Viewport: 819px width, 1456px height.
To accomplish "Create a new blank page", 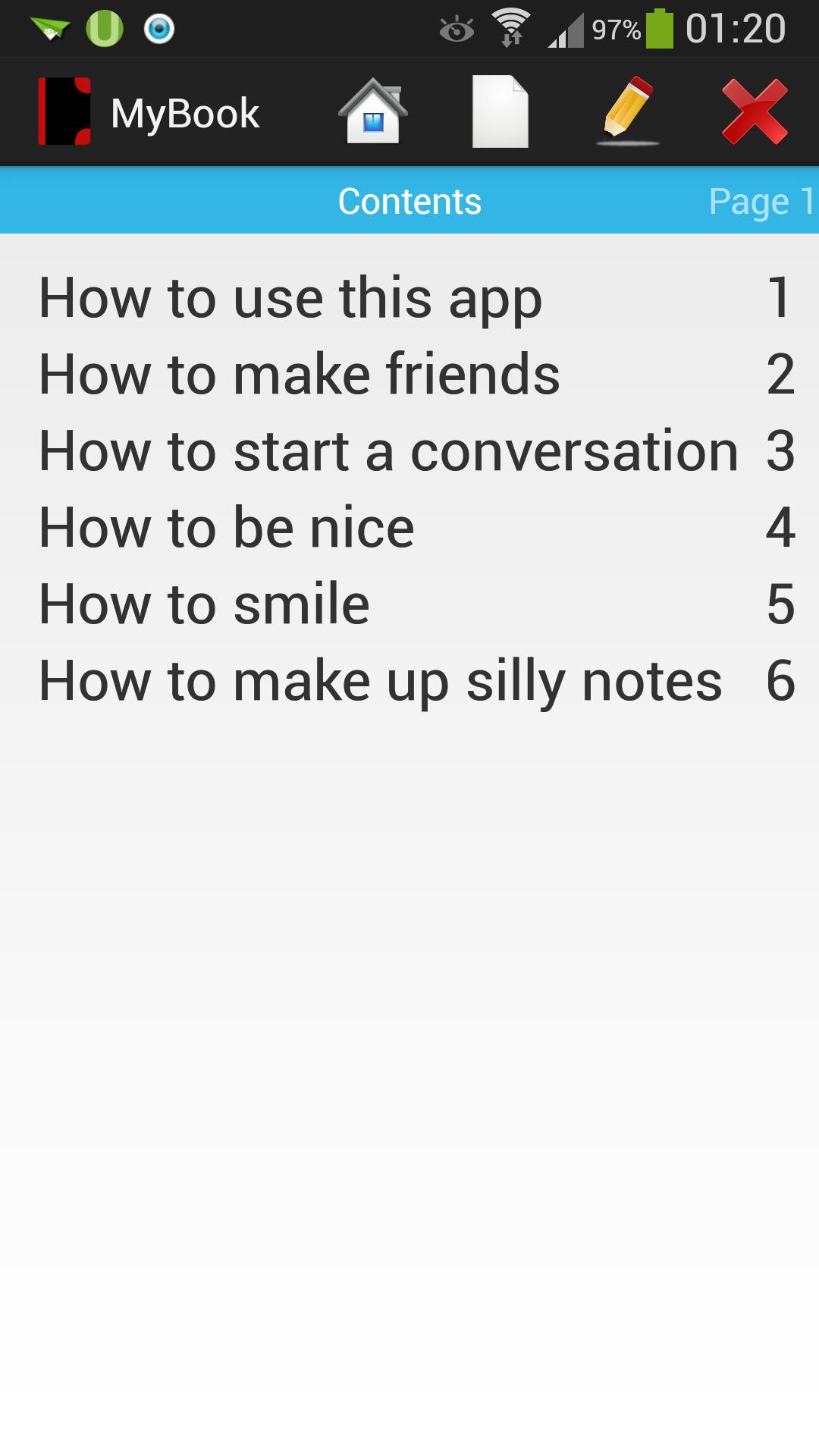I will coord(500,112).
